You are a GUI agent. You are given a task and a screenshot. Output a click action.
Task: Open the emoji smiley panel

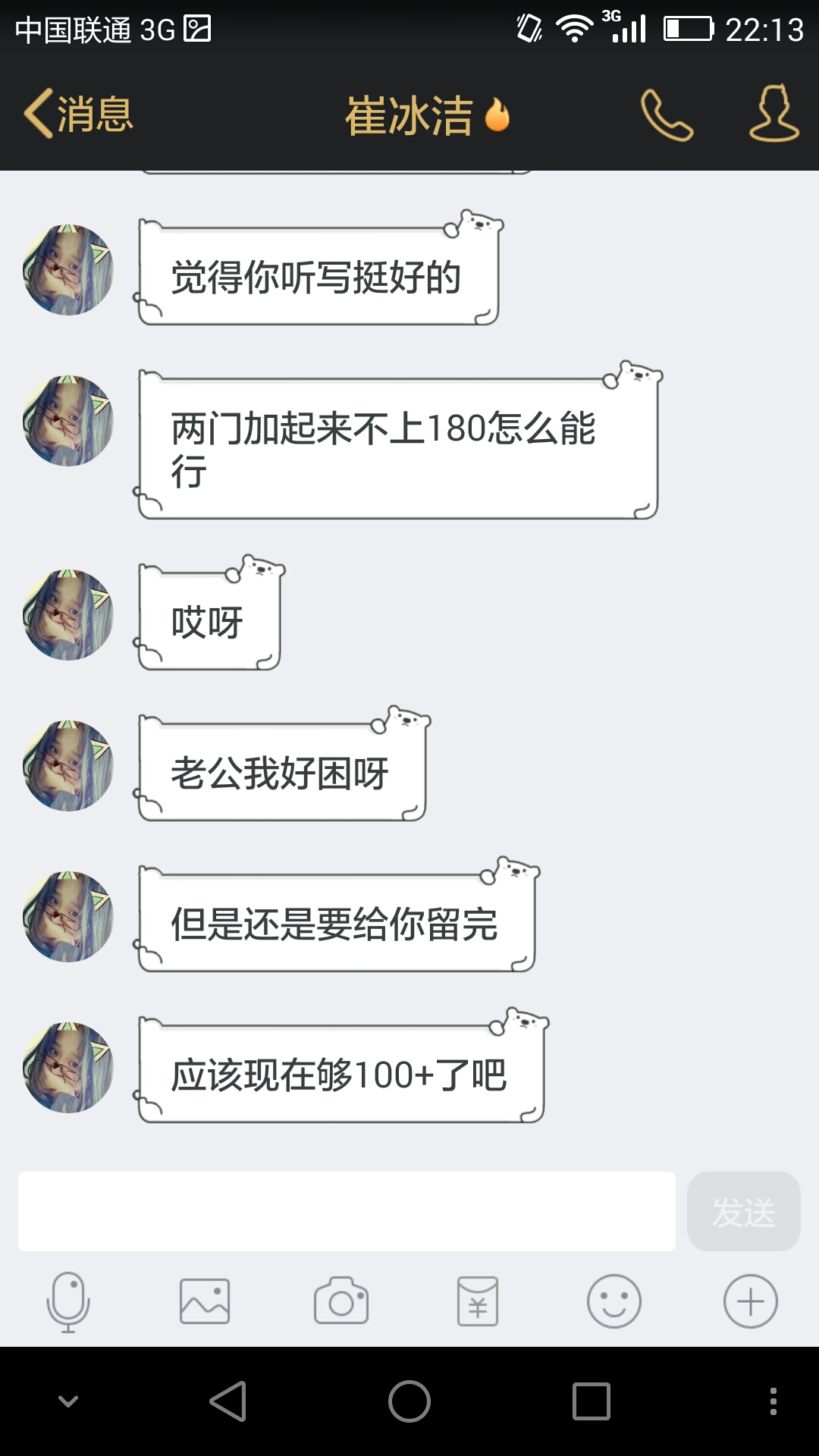point(614,1301)
